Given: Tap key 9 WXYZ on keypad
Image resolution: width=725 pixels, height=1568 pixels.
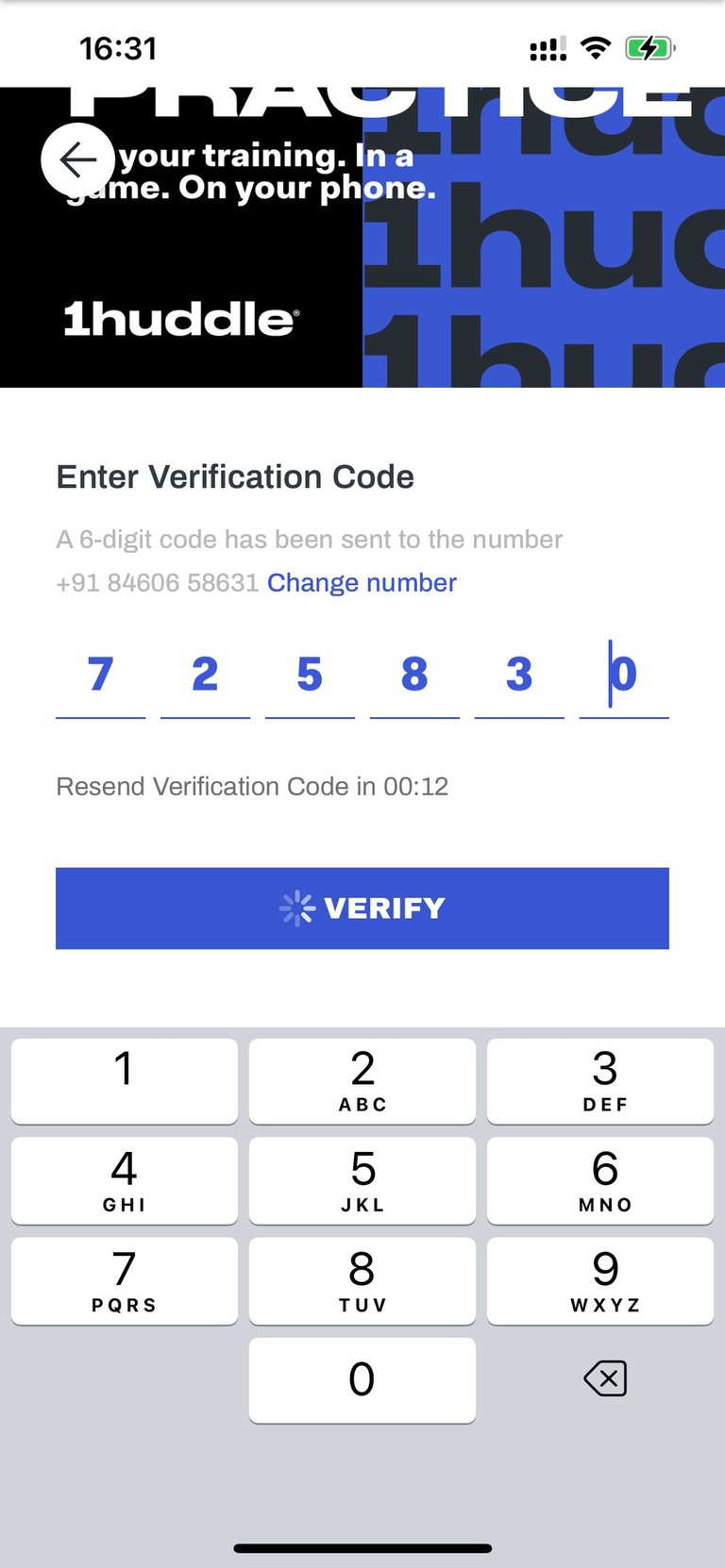Looking at the screenshot, I should (x=600, y=1281).
